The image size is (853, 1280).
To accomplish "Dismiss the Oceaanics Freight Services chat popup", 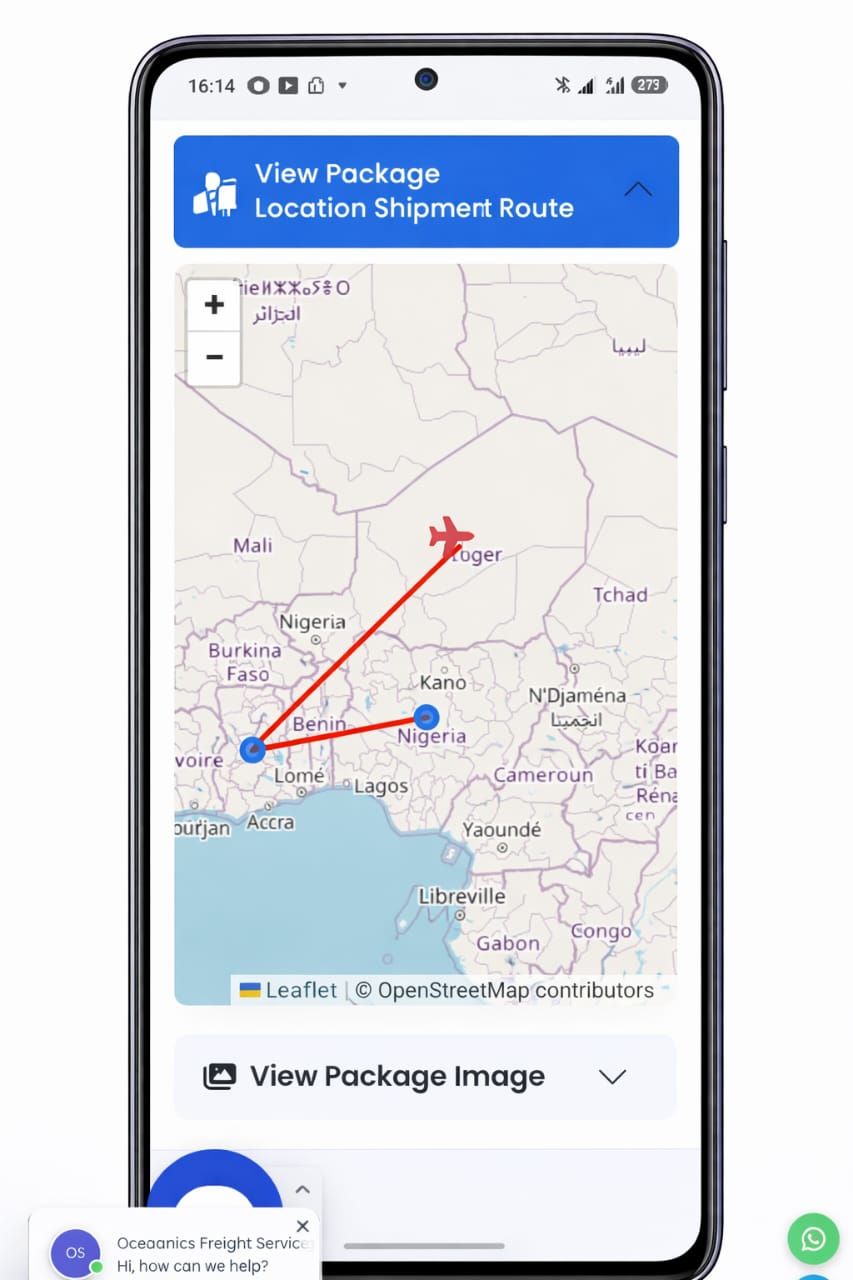I will click(x=303, y=1226).
